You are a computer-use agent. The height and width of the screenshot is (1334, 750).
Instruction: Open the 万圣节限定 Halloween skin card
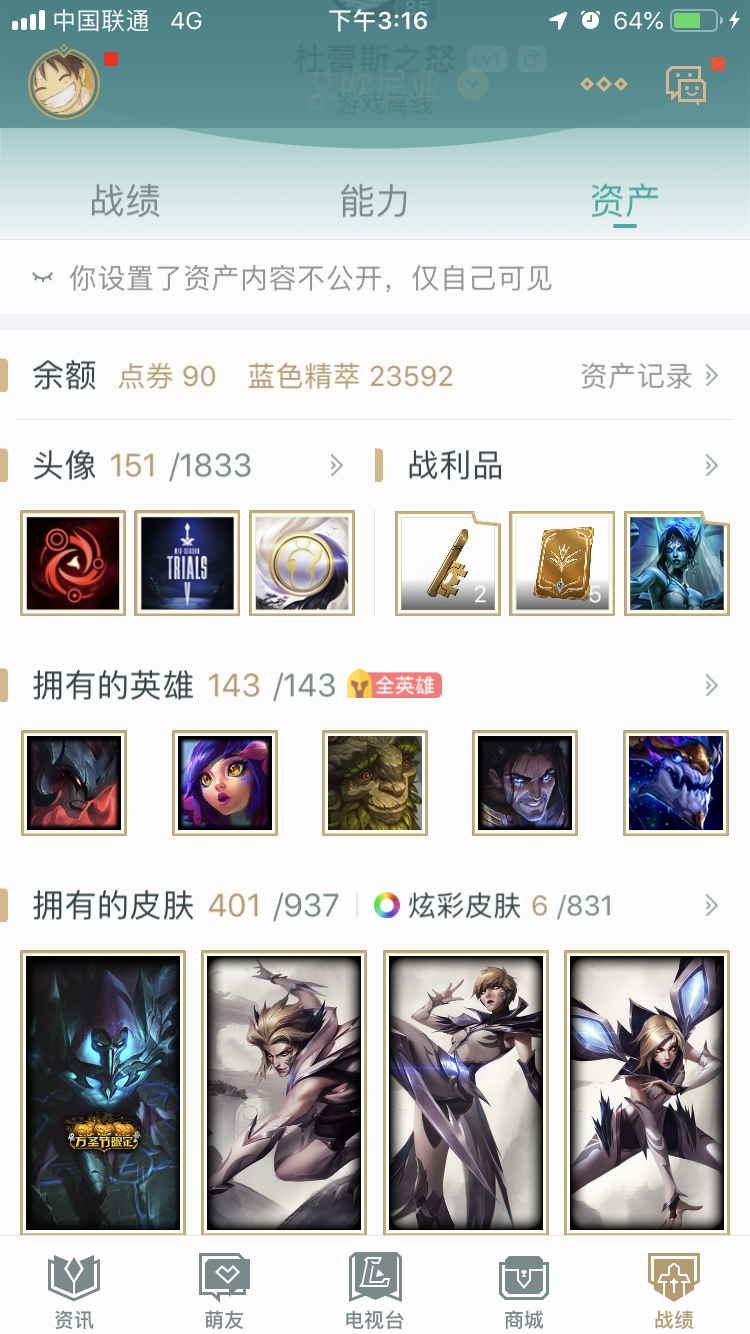103,1092
